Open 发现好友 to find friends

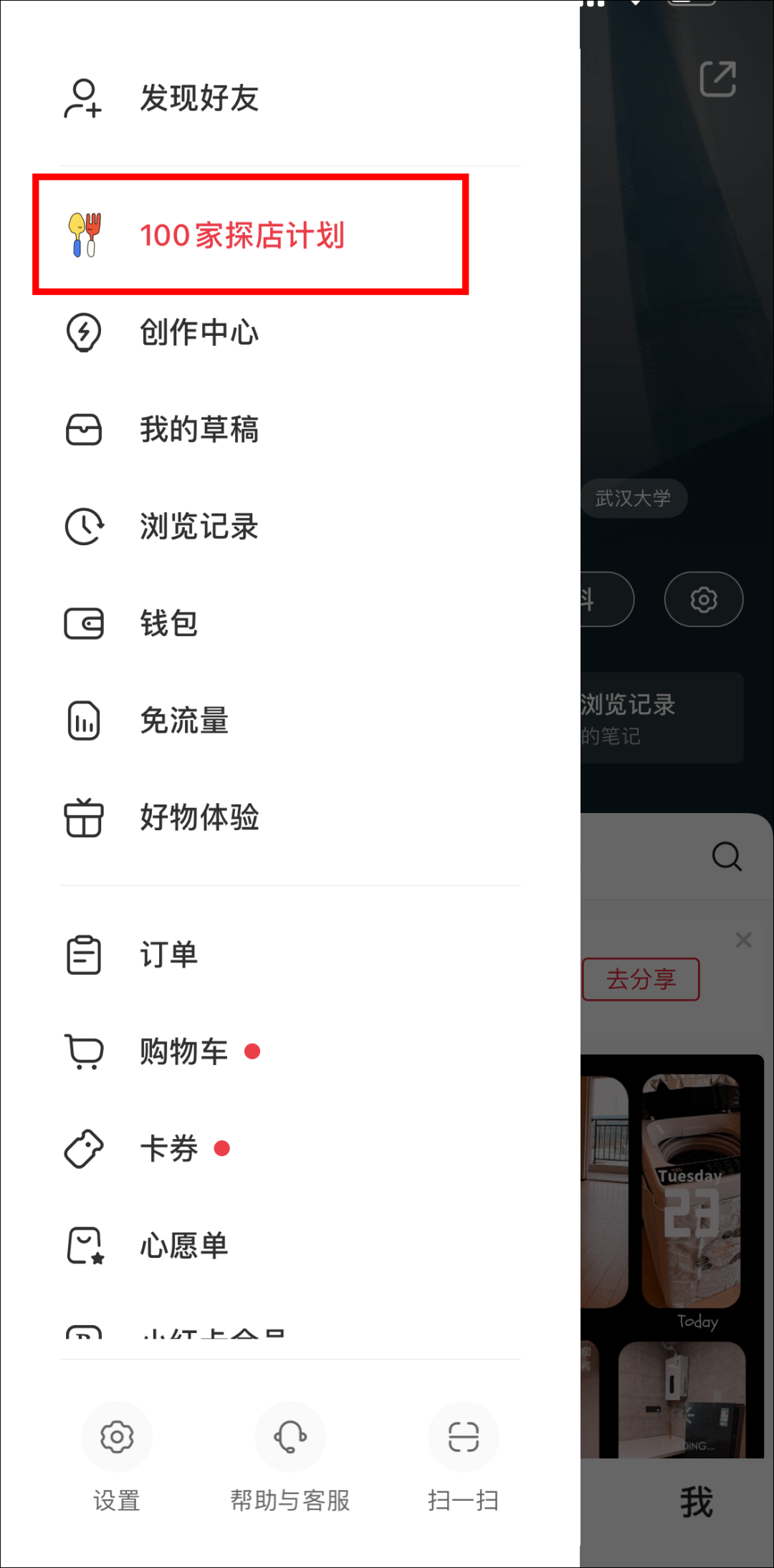[199, 98]
